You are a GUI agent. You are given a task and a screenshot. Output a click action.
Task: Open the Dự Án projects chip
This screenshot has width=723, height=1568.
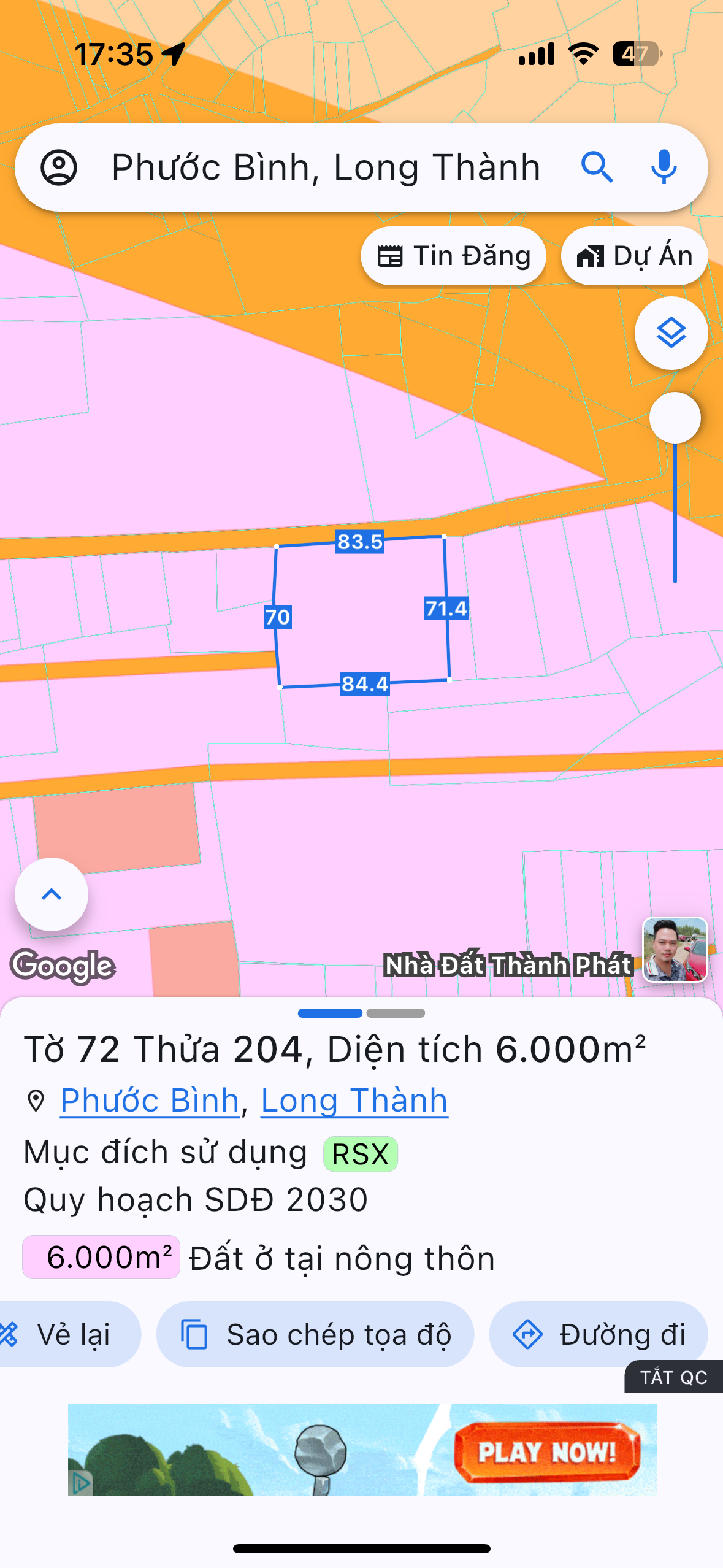[634, 256]
